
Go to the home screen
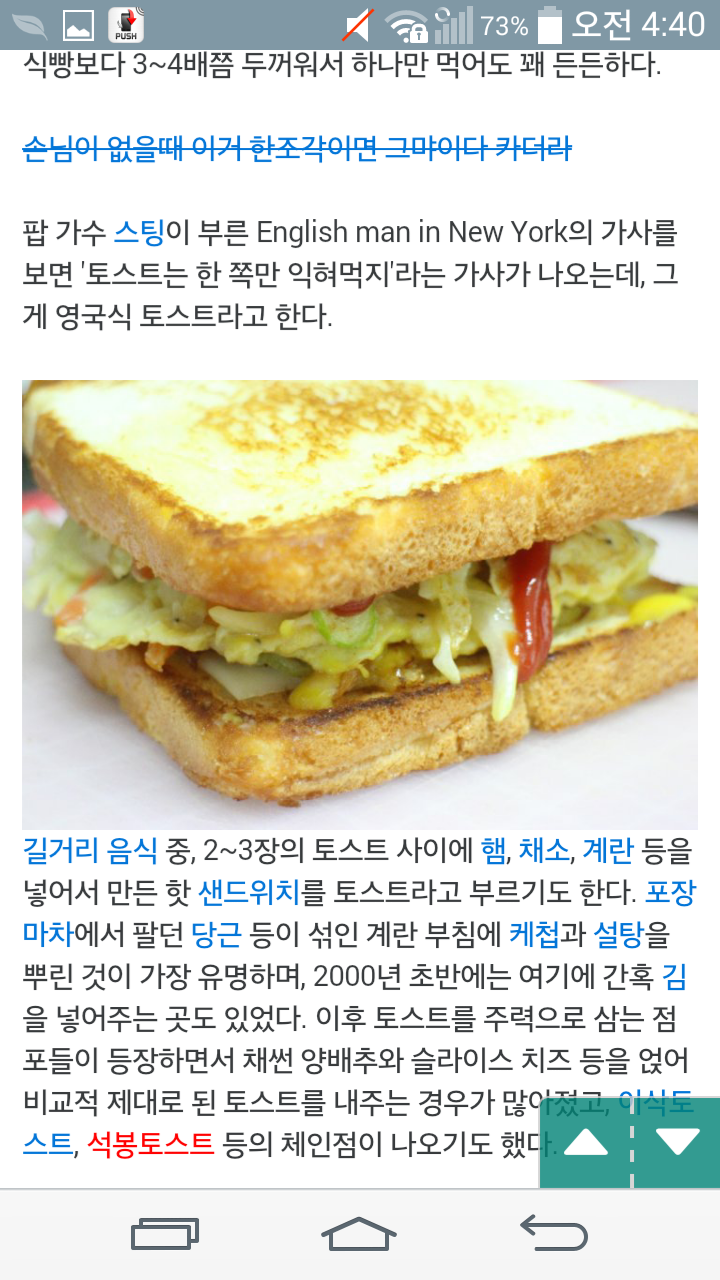pos(359,1233)
